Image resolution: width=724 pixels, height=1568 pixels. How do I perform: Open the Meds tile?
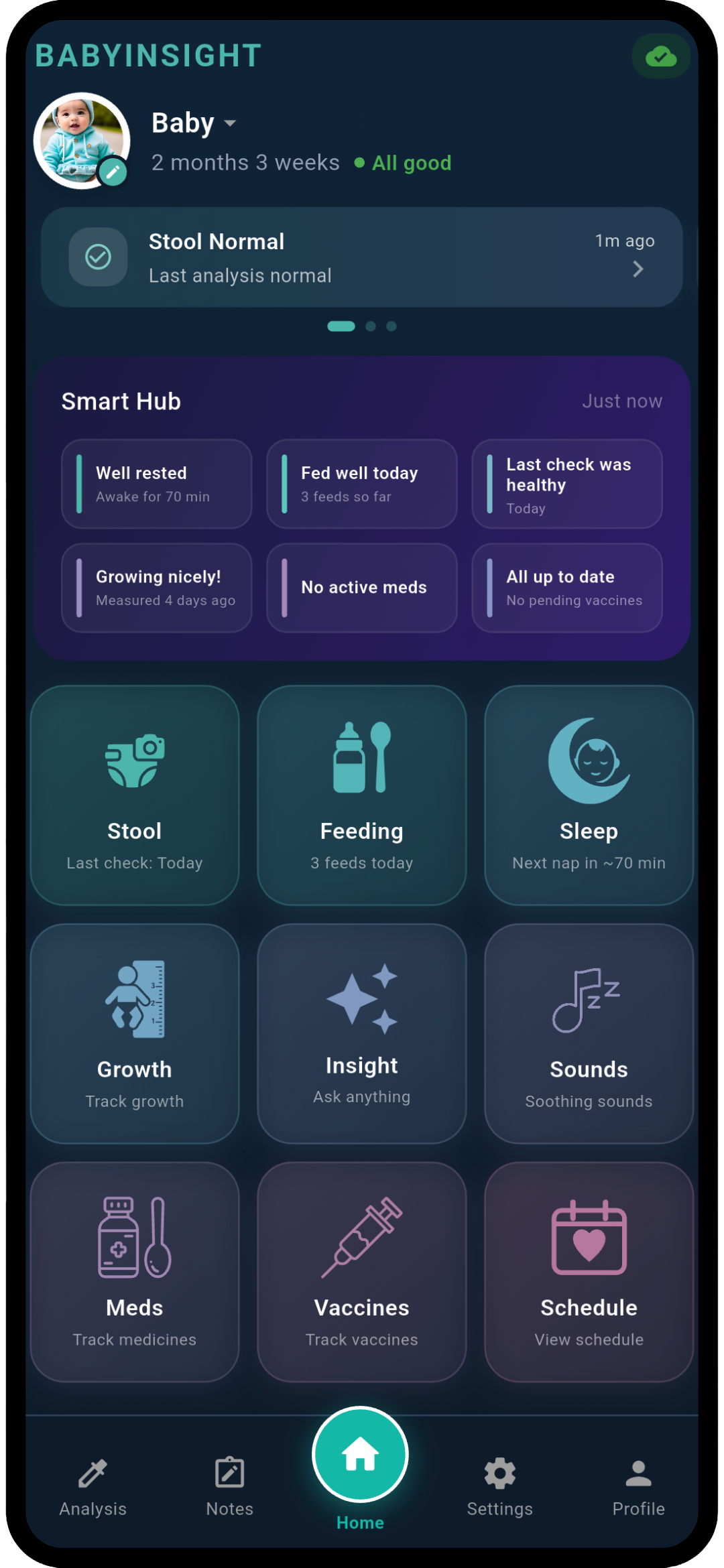click(x=135, y=1272)
